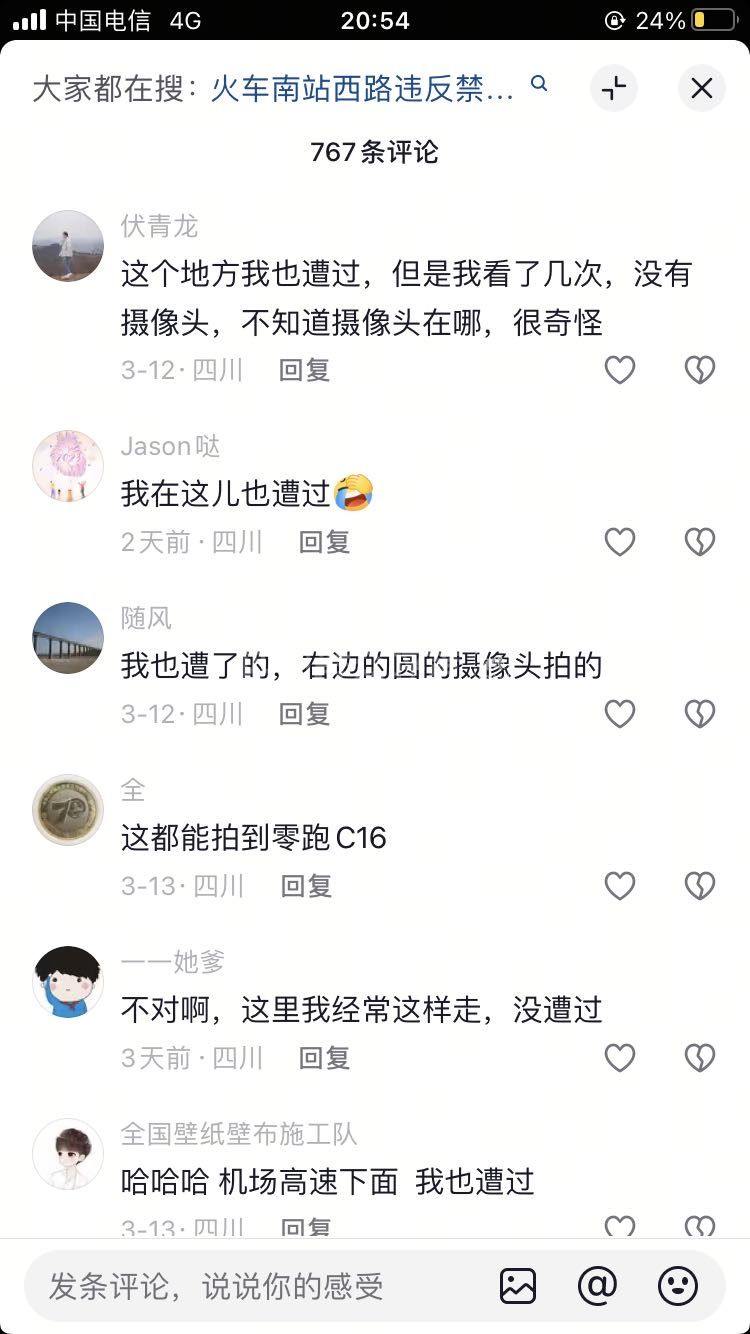The height and width of the screenshot is (1334, 750).
Task: View 全's profile via avatar
Action: [x=68, y=810]
